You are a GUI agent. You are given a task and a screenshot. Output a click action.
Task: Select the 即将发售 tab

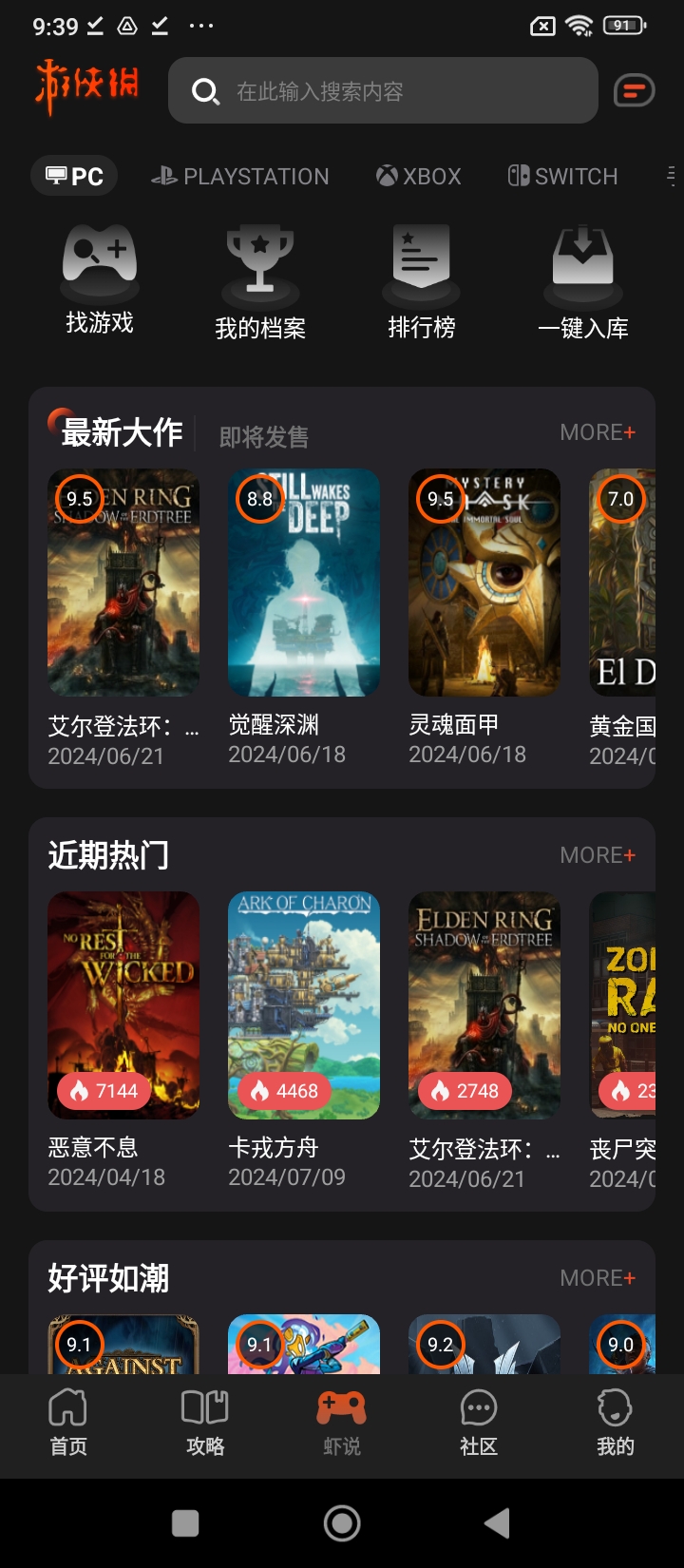264,437
